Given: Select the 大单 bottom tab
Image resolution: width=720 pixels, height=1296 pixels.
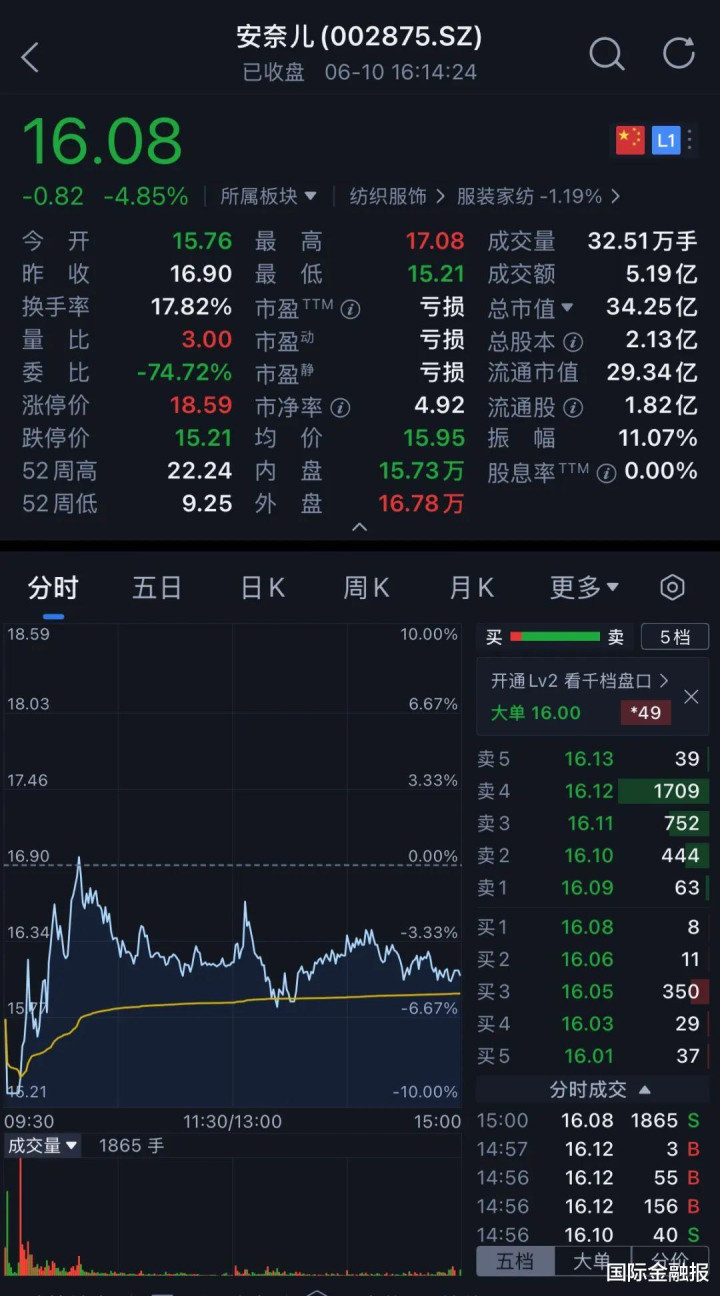Looking at the screenshot, I should tap(592, 1262).
